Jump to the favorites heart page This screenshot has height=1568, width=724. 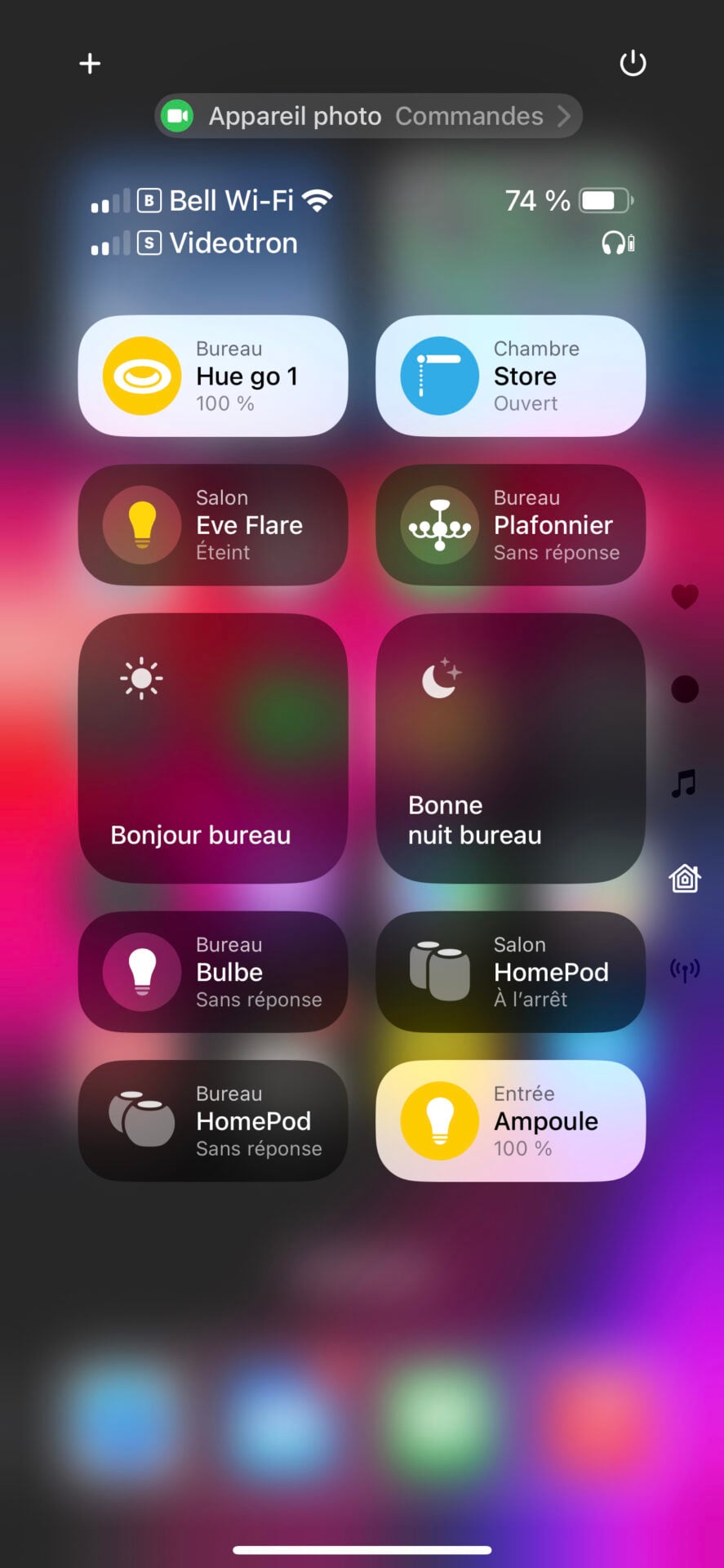(x=685, y=597)
